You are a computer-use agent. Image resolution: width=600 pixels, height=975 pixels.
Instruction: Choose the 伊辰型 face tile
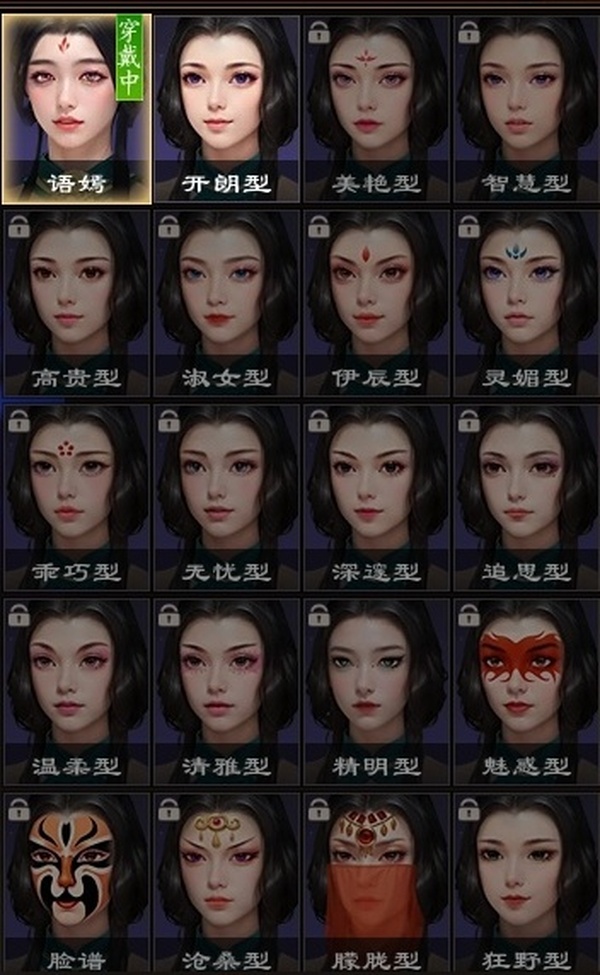click(376, 302)
